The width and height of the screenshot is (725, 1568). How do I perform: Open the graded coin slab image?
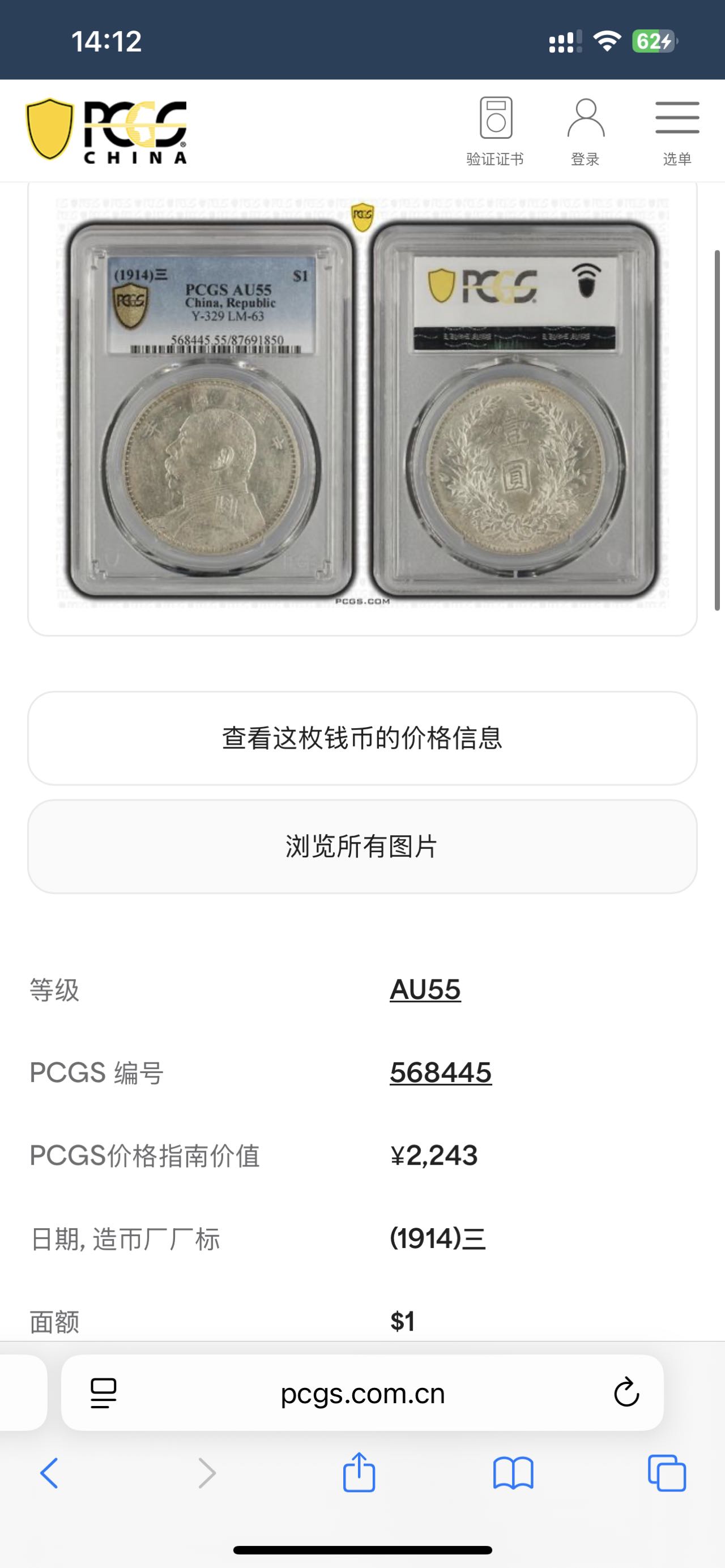pyautogui.click(x=362, y=405)
